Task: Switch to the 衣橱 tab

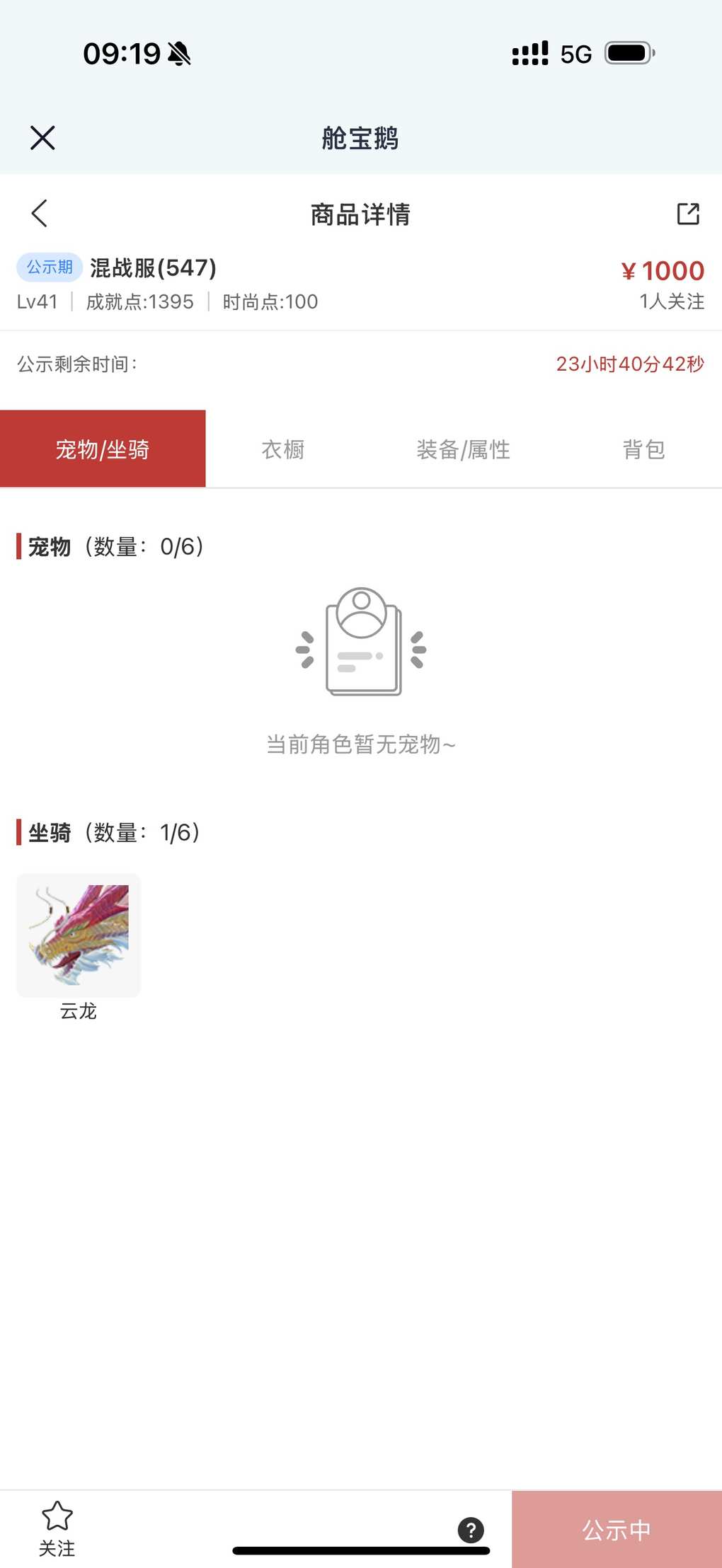Action: [283, 449]
